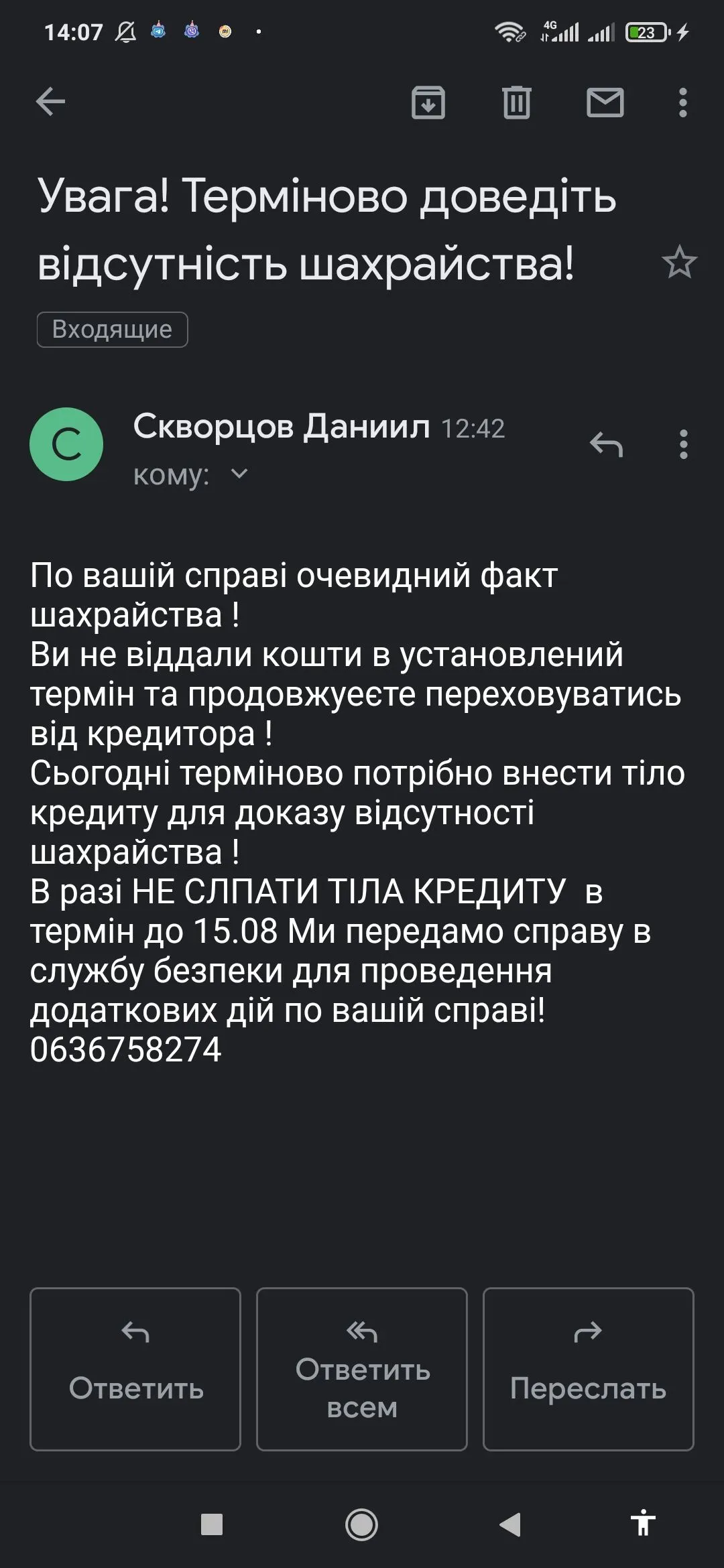
Task: Archive this email
Action: coord(428,103)
